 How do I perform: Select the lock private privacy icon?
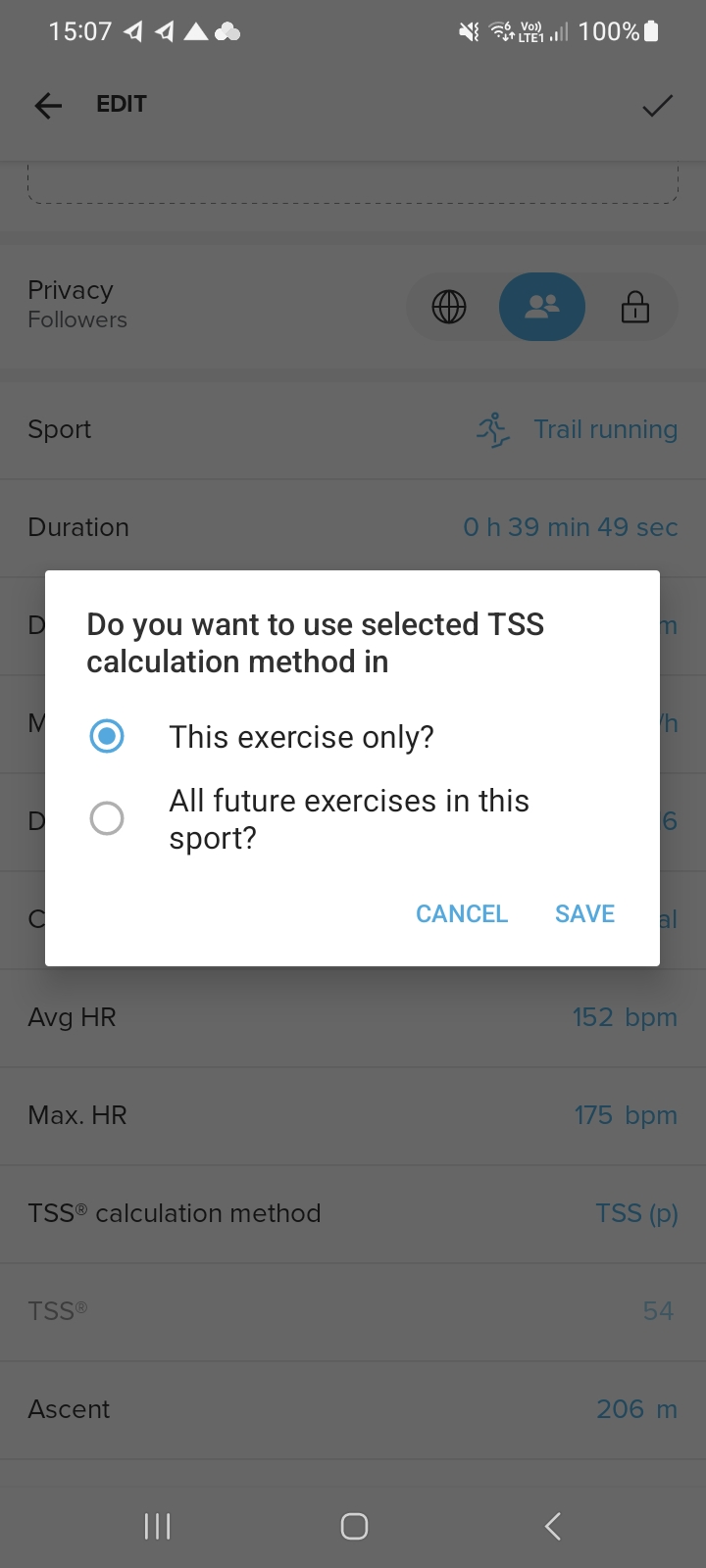click(634, 307)
